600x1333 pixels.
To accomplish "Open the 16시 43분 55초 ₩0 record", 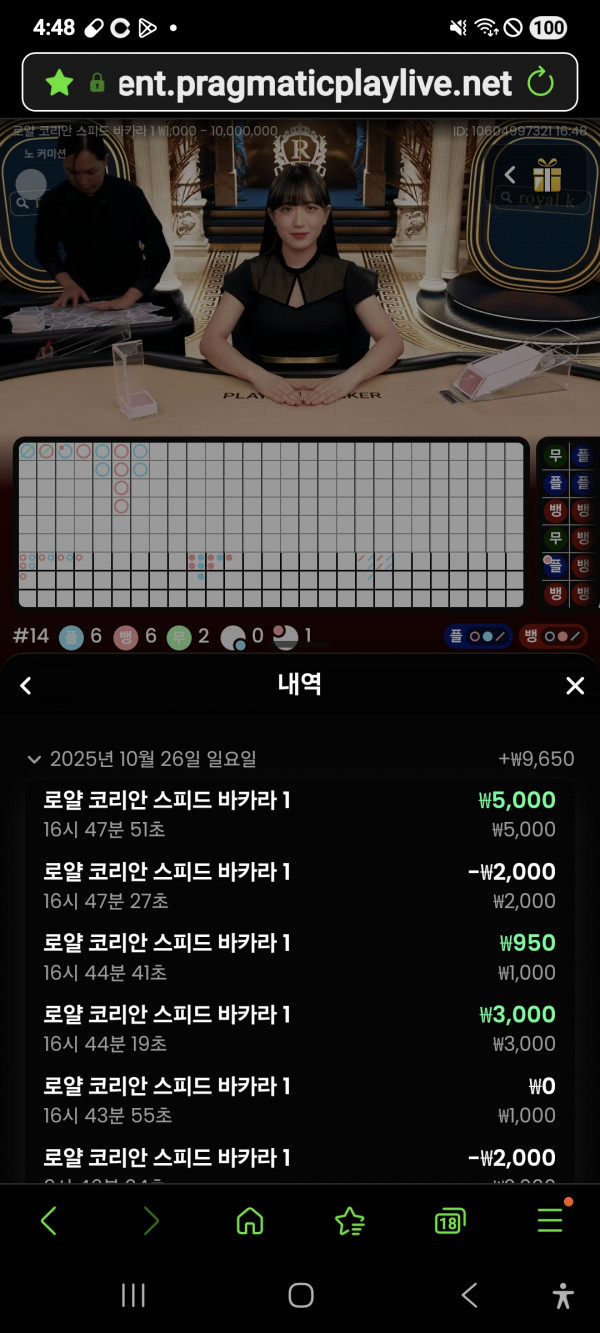I will pyautogui.click(x=300, y=1100).
